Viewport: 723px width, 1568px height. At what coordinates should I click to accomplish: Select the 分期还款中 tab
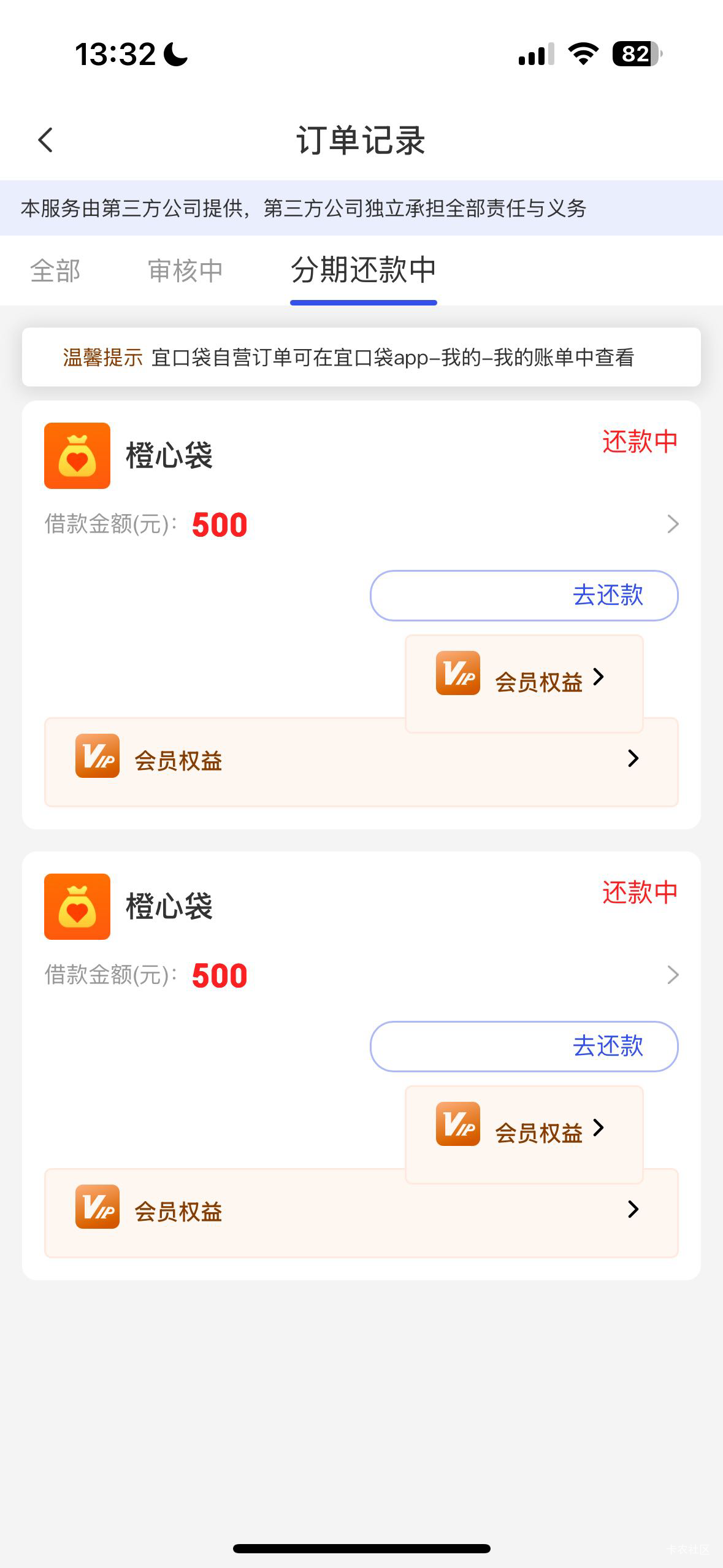[x=363, y=271]
